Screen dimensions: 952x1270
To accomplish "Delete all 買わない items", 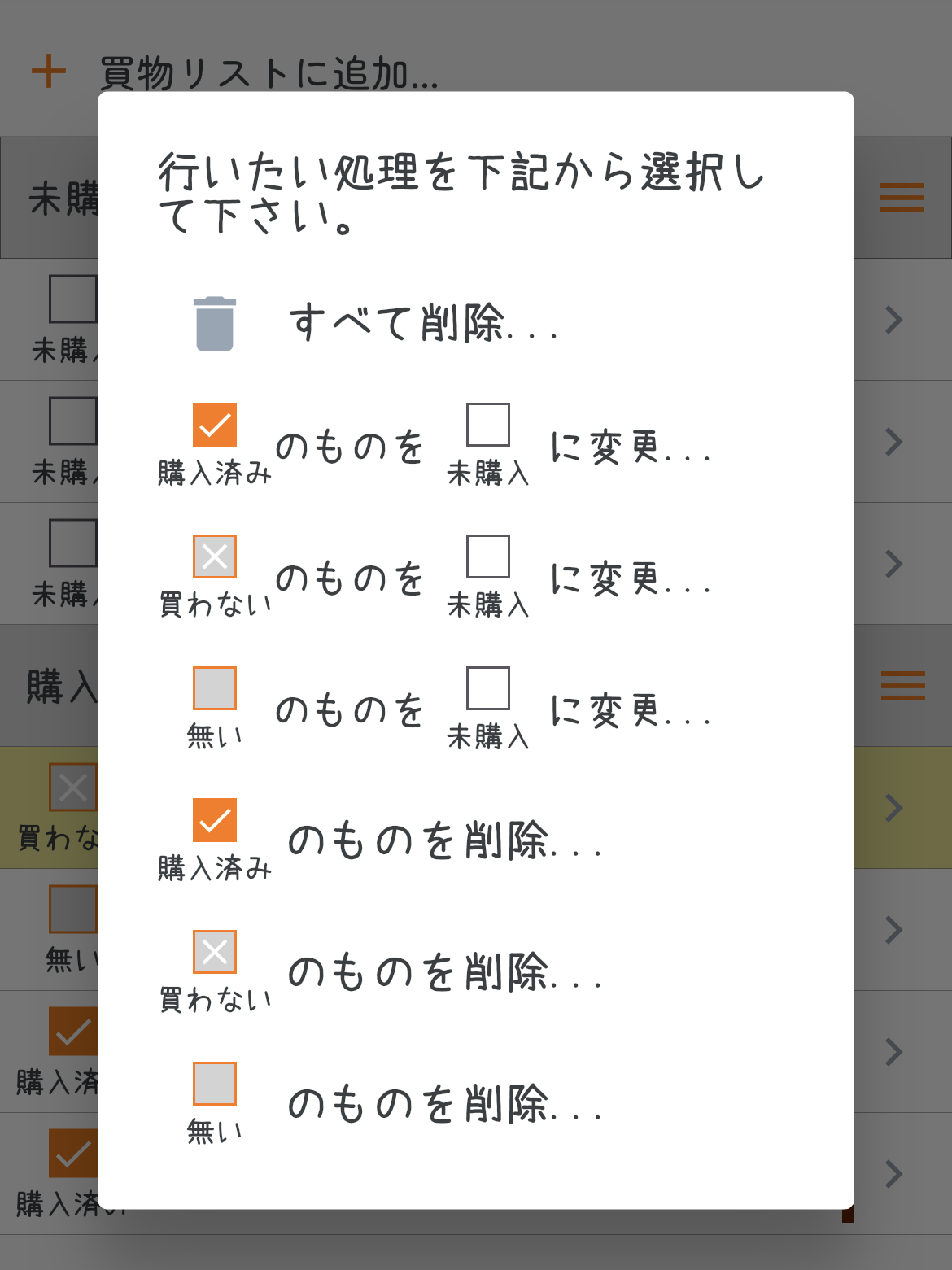I will pyautogui.click(x=443, y=973).
